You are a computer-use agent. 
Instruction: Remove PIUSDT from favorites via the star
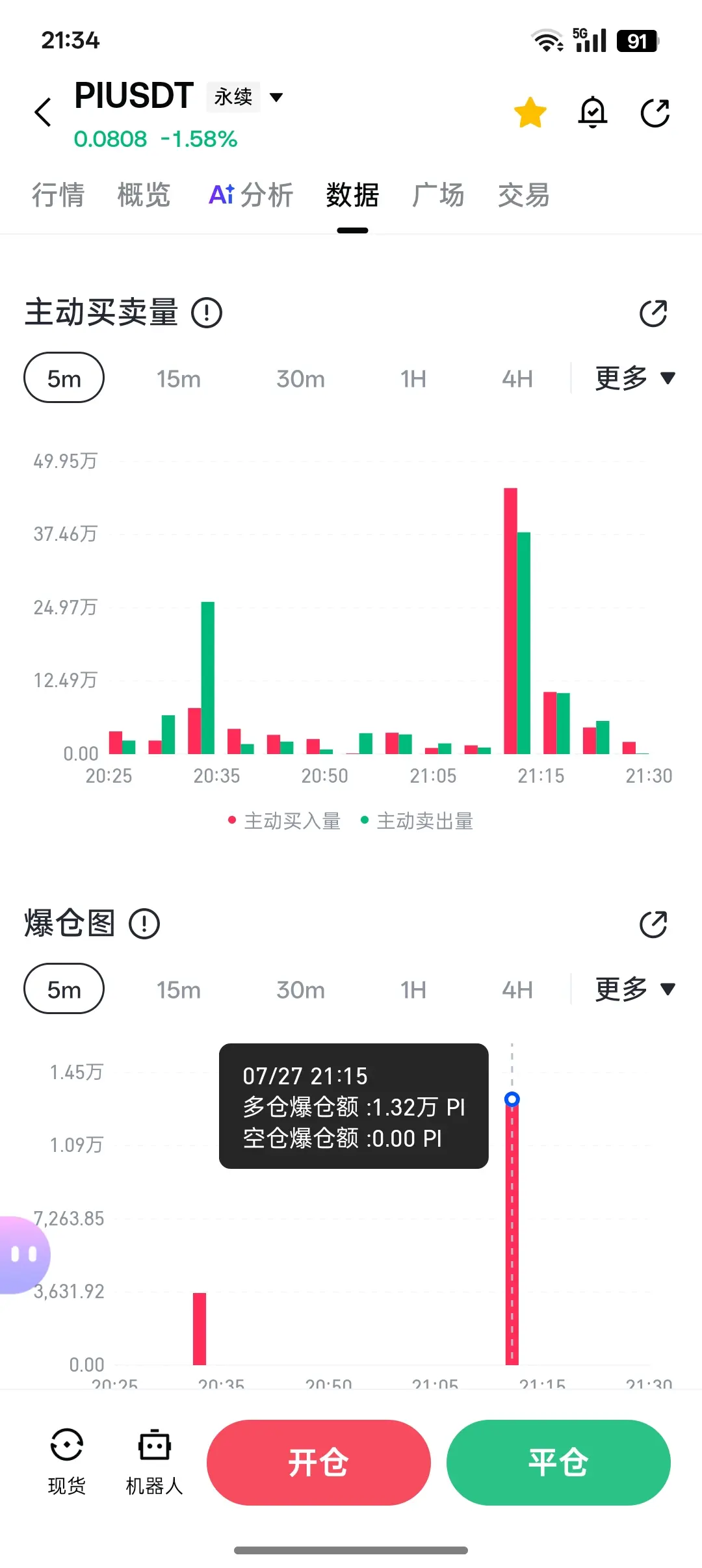tap(530, 112)
